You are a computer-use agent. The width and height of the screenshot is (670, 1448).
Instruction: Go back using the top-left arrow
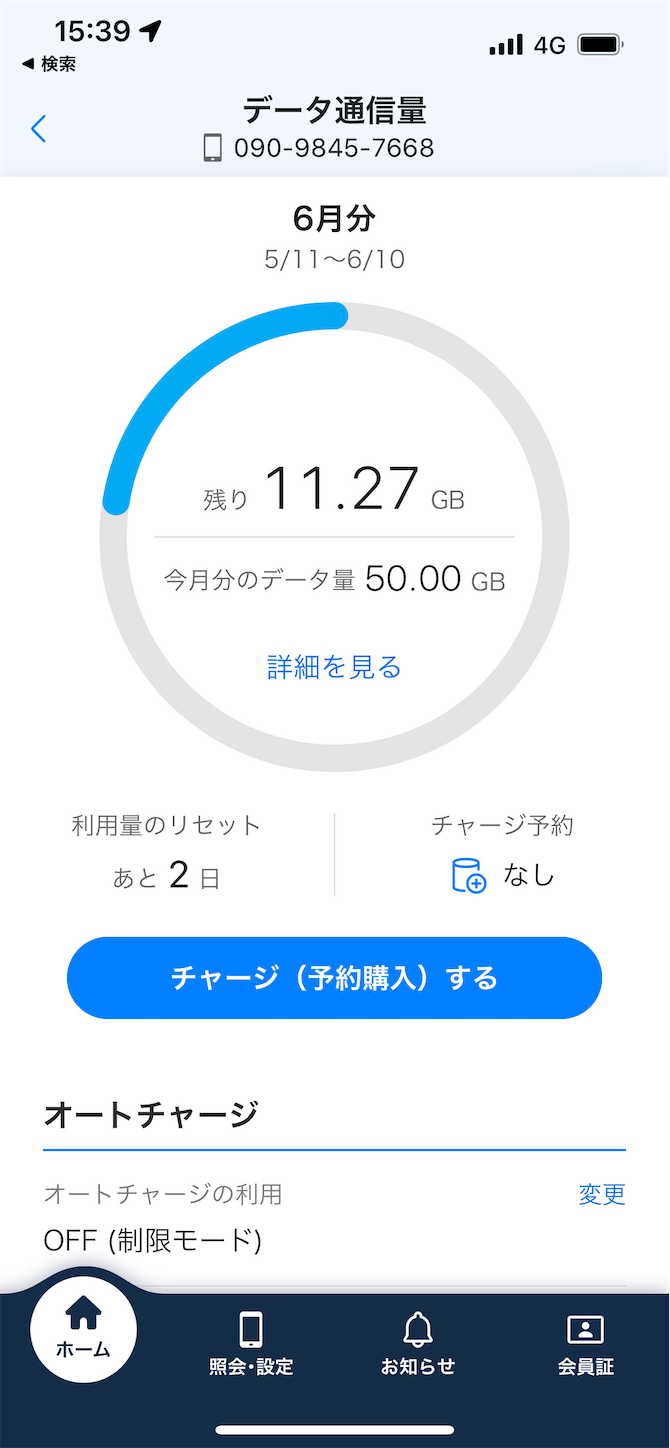[x=38, y=128]
